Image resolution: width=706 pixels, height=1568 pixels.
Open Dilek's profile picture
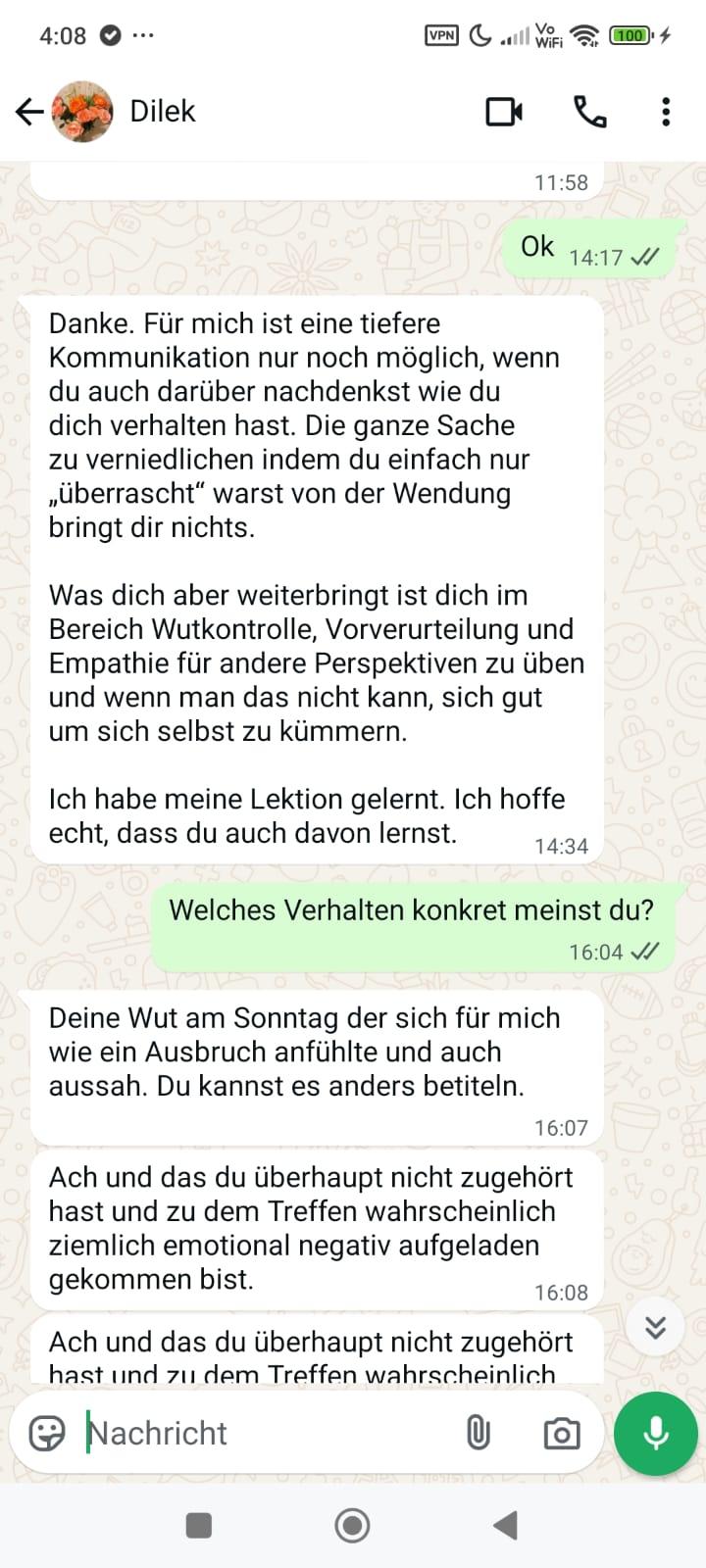point(82,112)
